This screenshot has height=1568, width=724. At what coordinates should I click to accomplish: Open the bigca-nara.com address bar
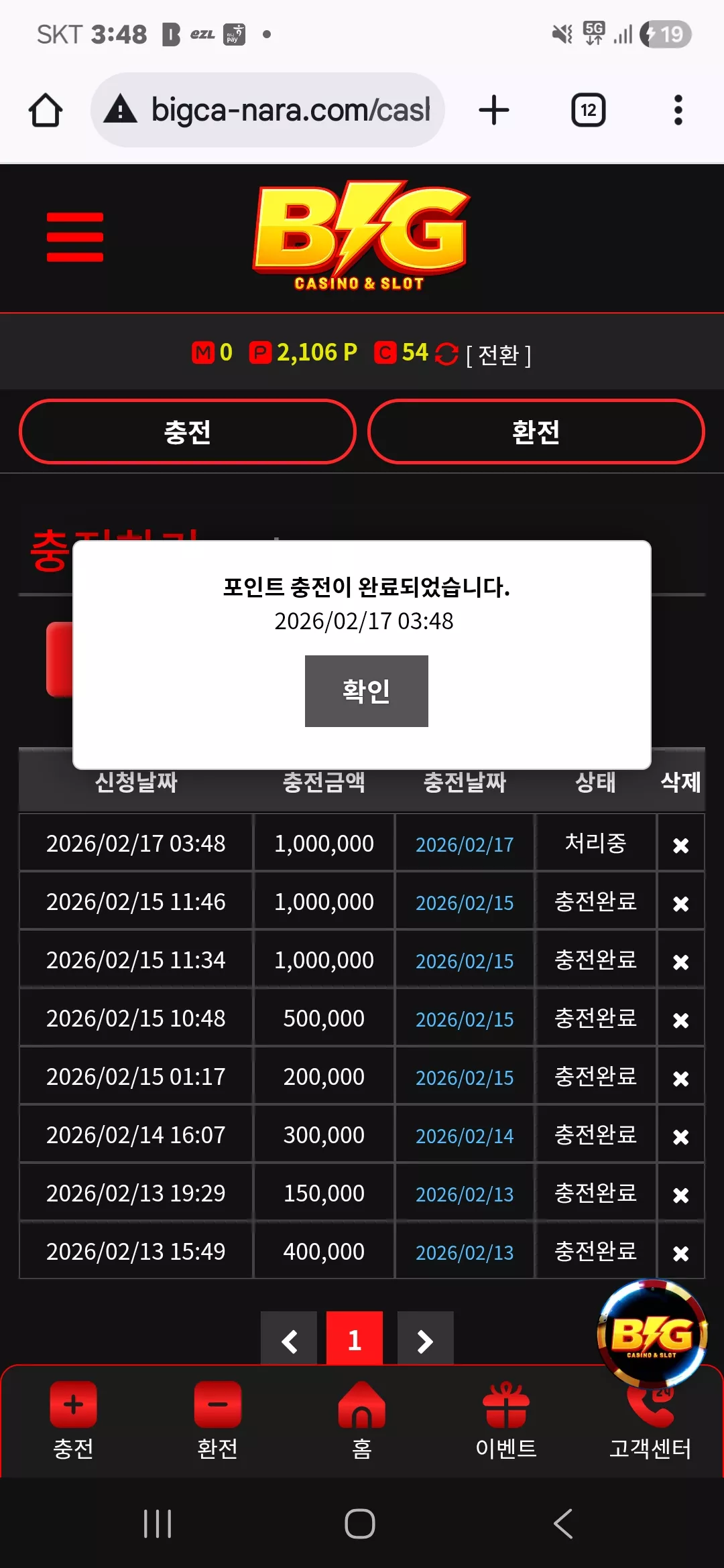(267, 110)
